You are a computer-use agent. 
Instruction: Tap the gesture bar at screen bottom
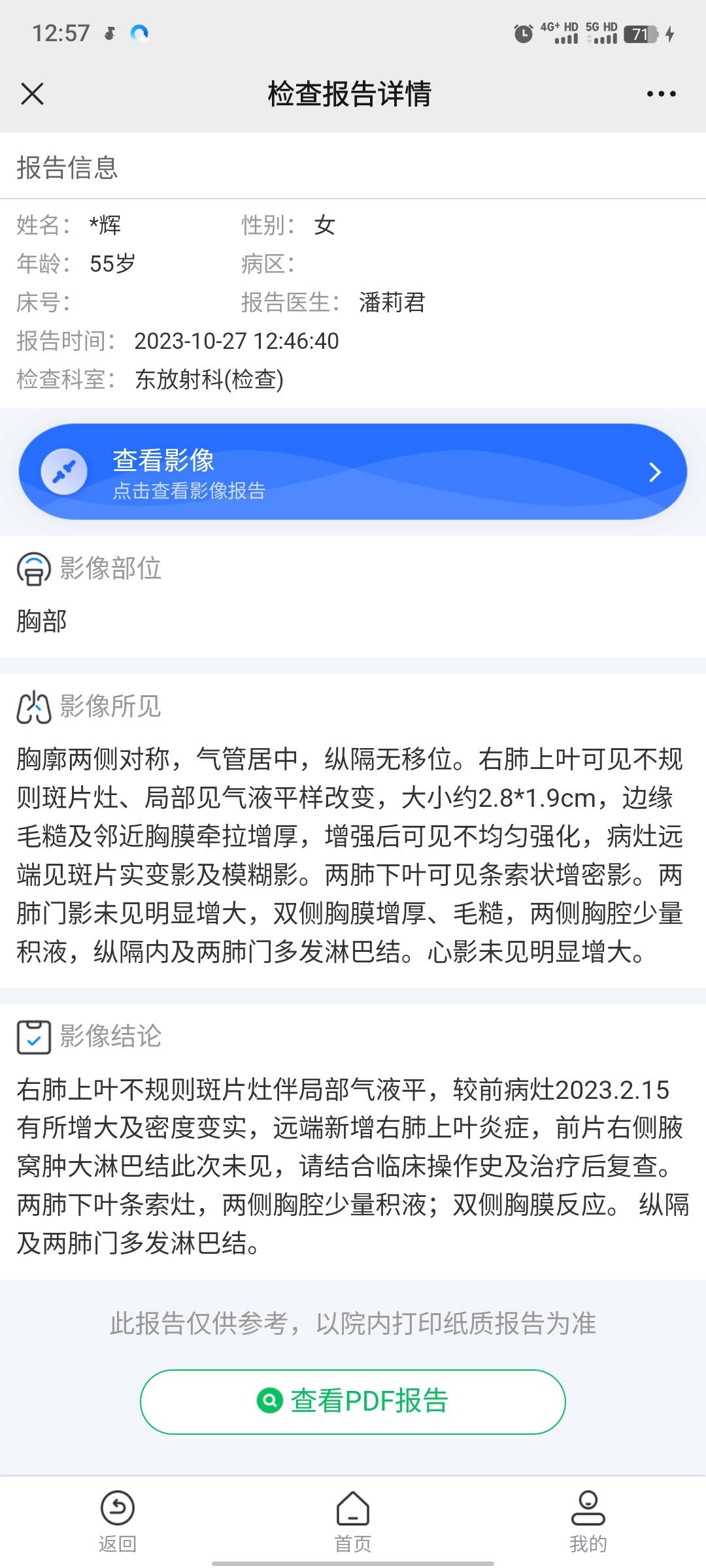pos(352,1560)
